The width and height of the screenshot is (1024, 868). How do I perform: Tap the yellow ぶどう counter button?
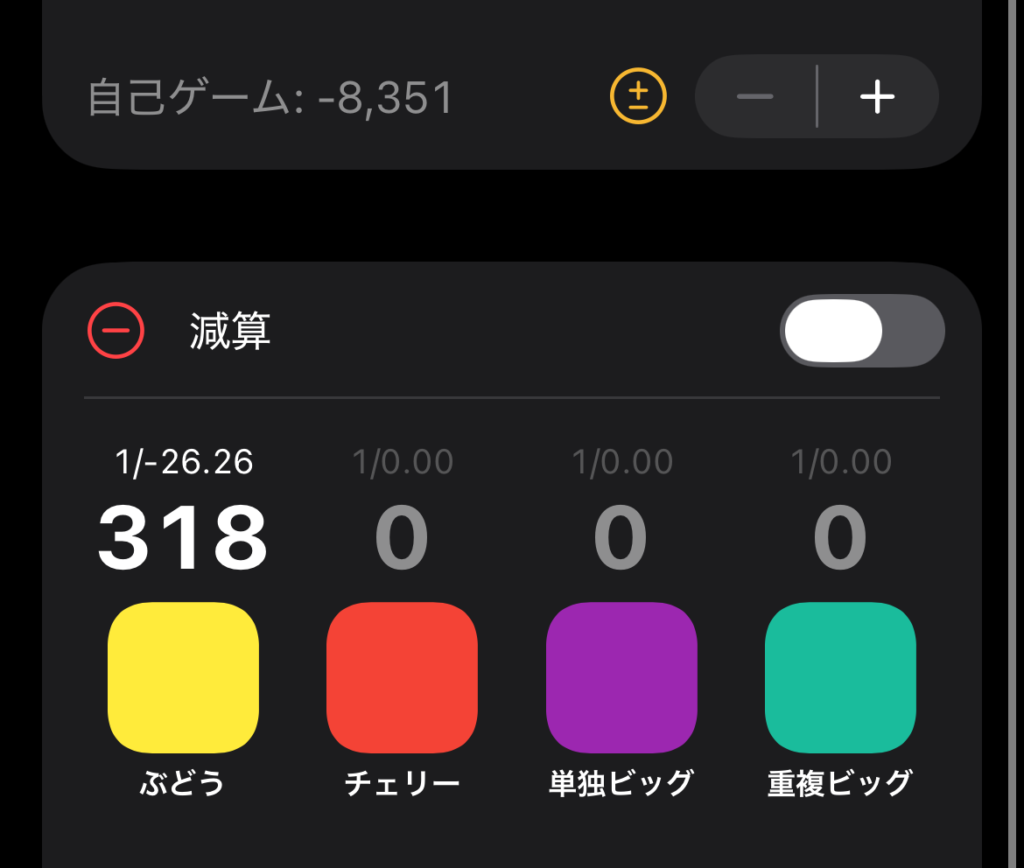coord(183,677)
